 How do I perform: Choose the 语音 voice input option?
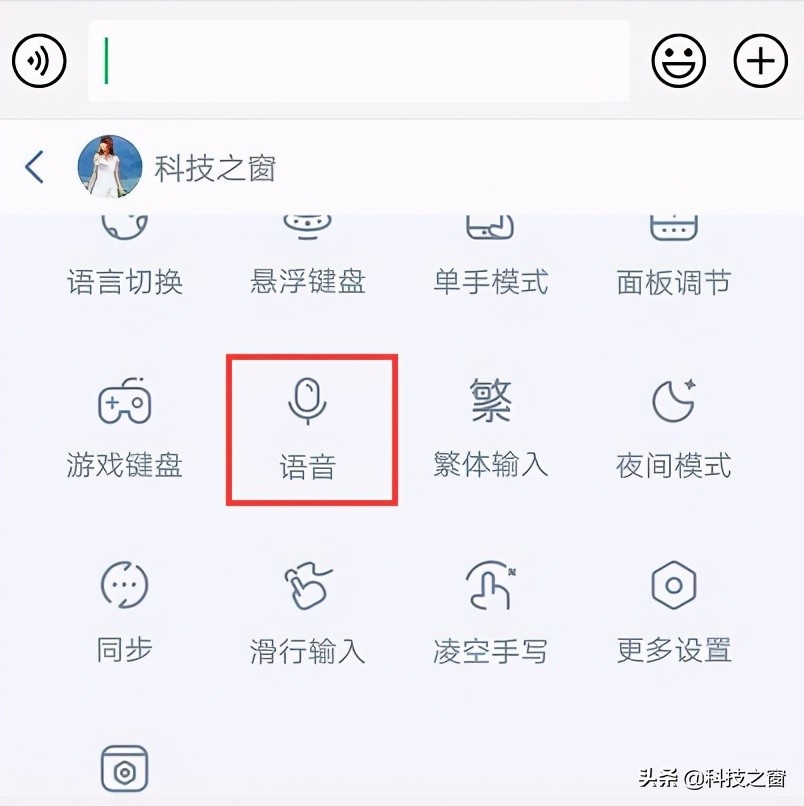tap(308, 428)
